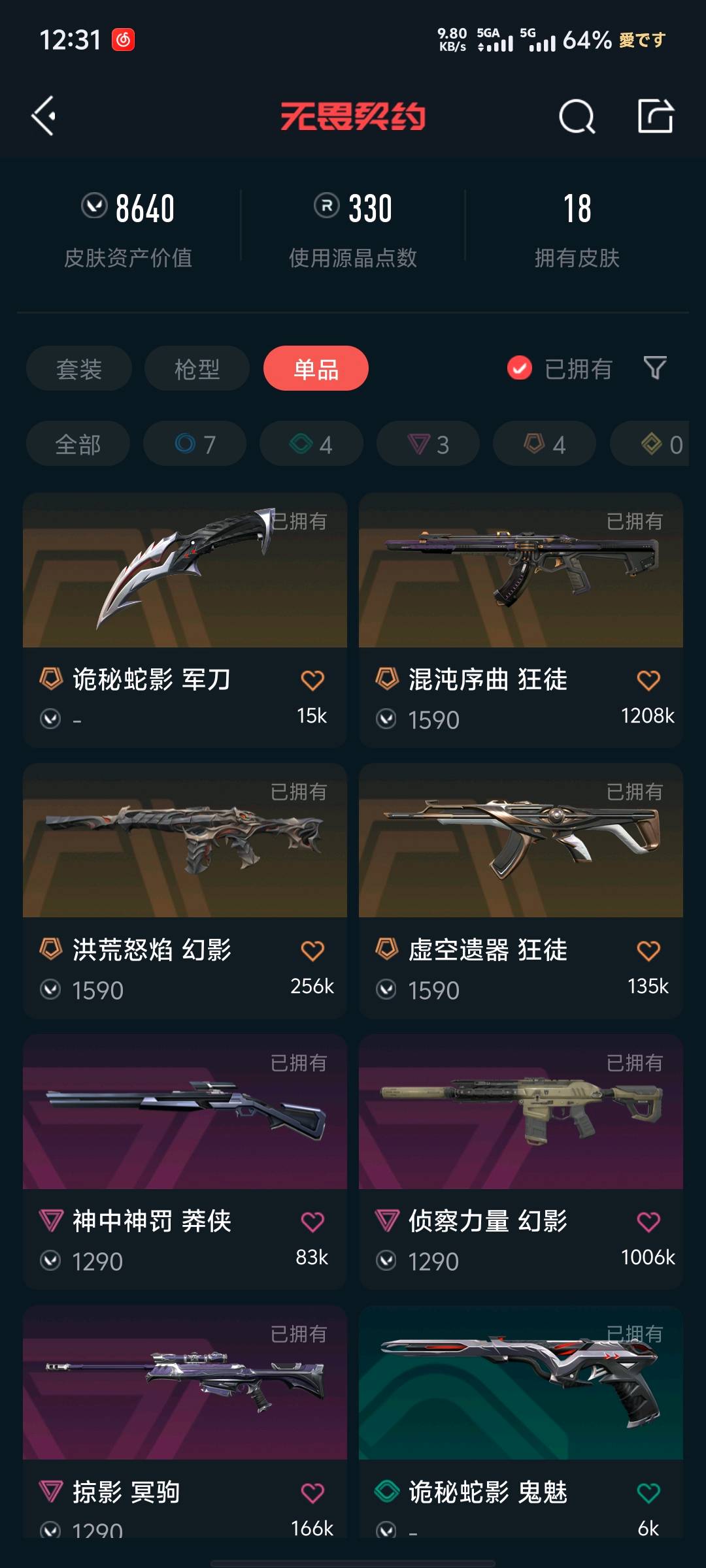Filter by purple tier chip showing 3
The height and width of the screenshot is (1568, 706).
pos(428,444)
